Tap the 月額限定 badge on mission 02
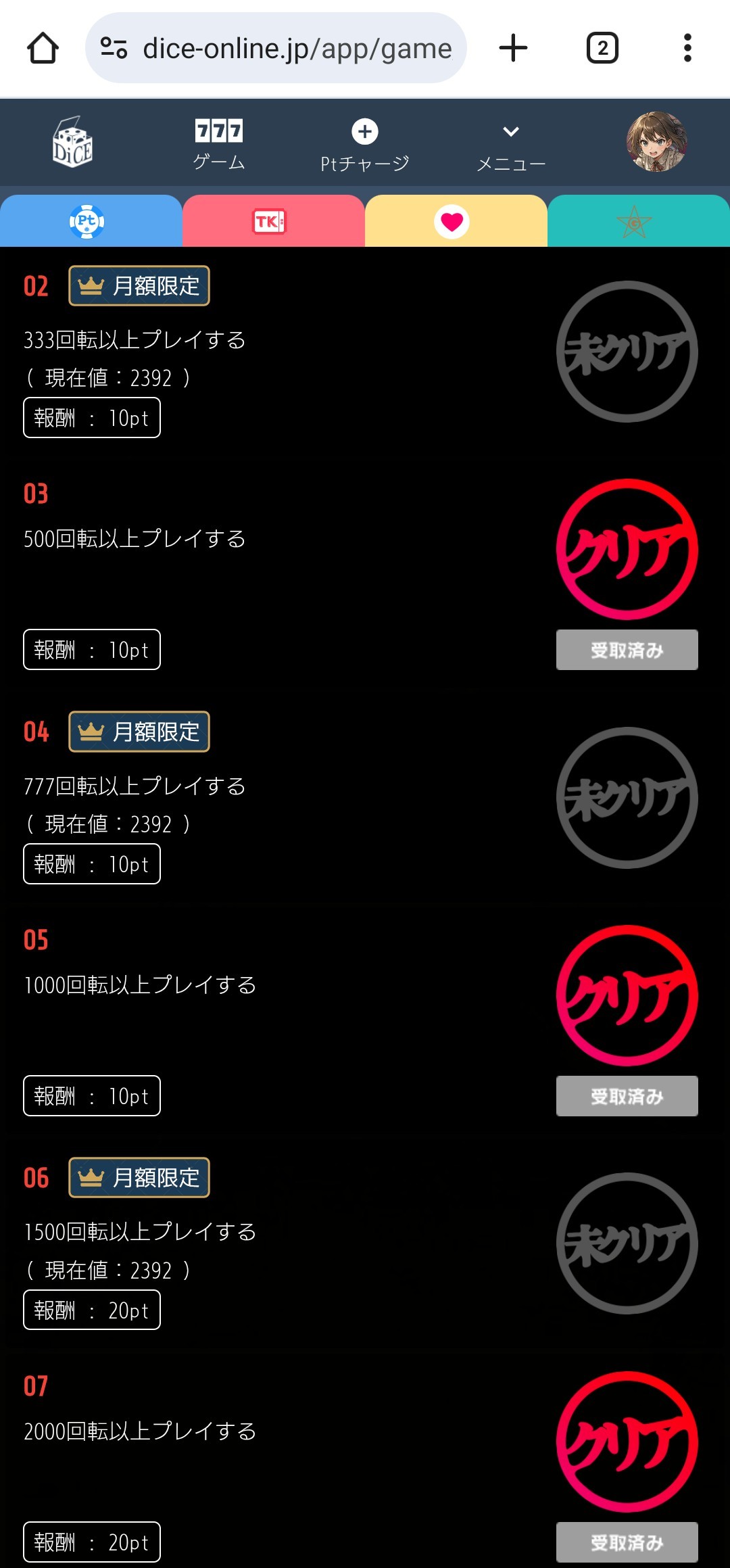The image size is (730, 1568). coord(139,286)
